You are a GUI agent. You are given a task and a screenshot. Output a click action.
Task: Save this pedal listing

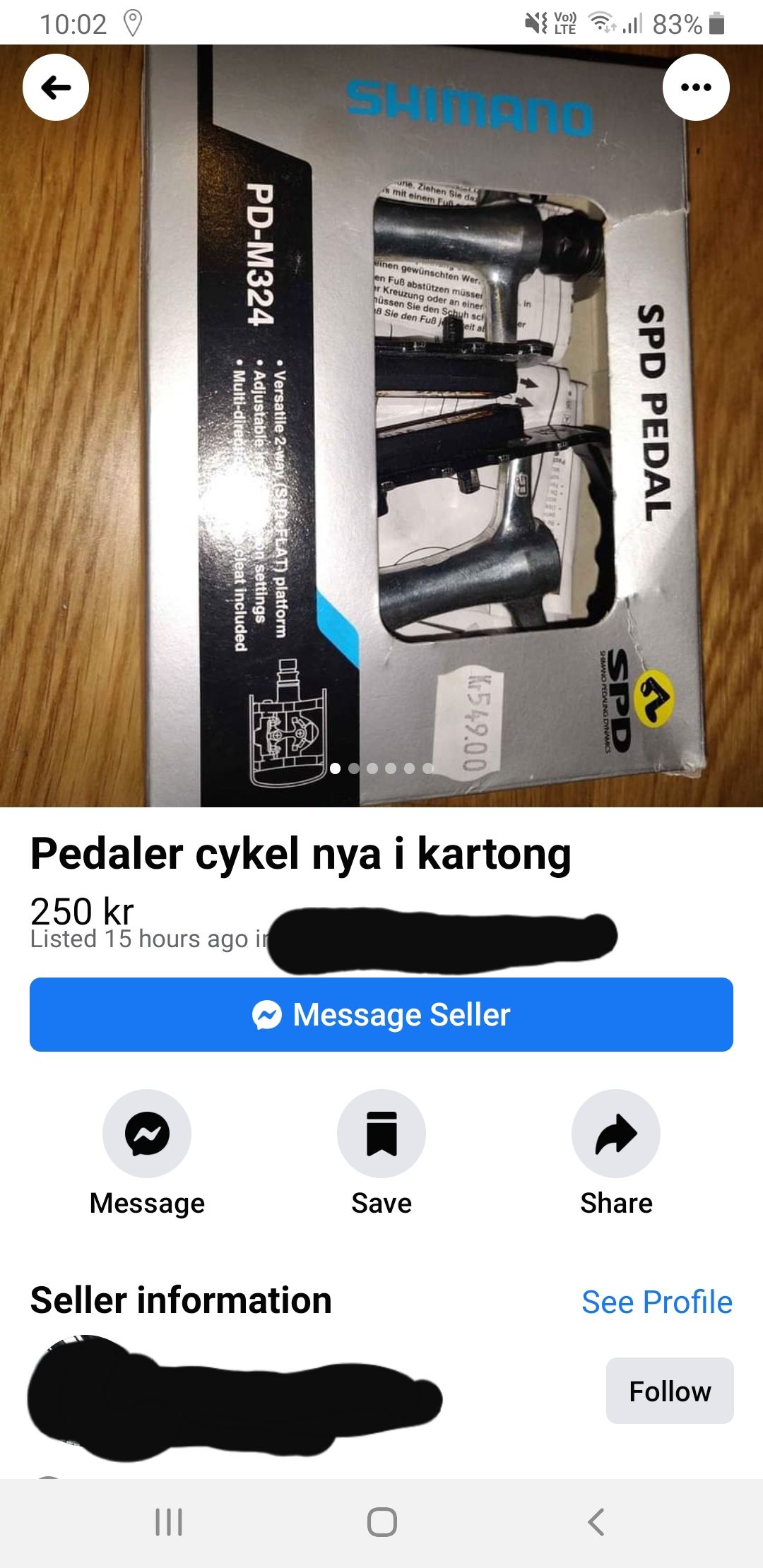coord(381,1133)
